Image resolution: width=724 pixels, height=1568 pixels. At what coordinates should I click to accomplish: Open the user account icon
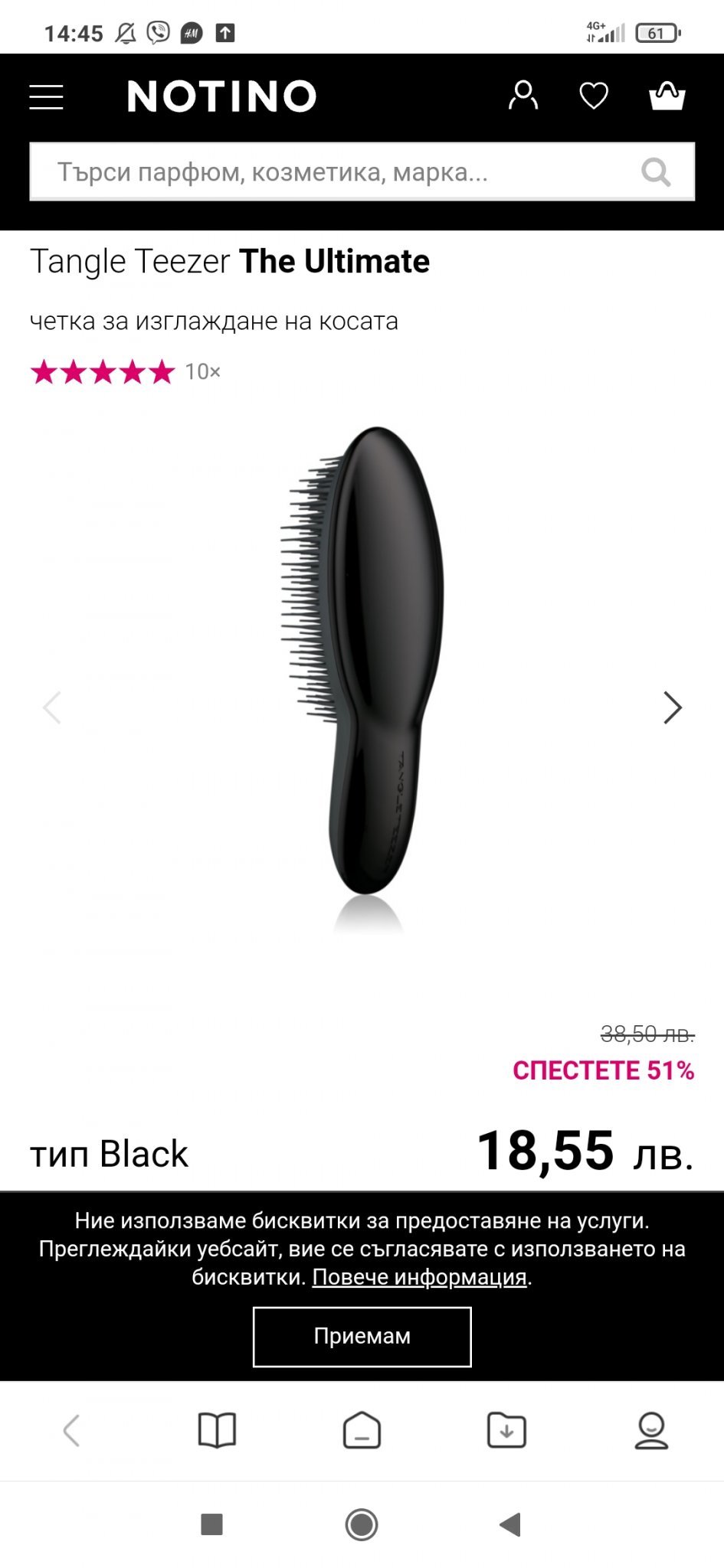click(x=523, y=96)
